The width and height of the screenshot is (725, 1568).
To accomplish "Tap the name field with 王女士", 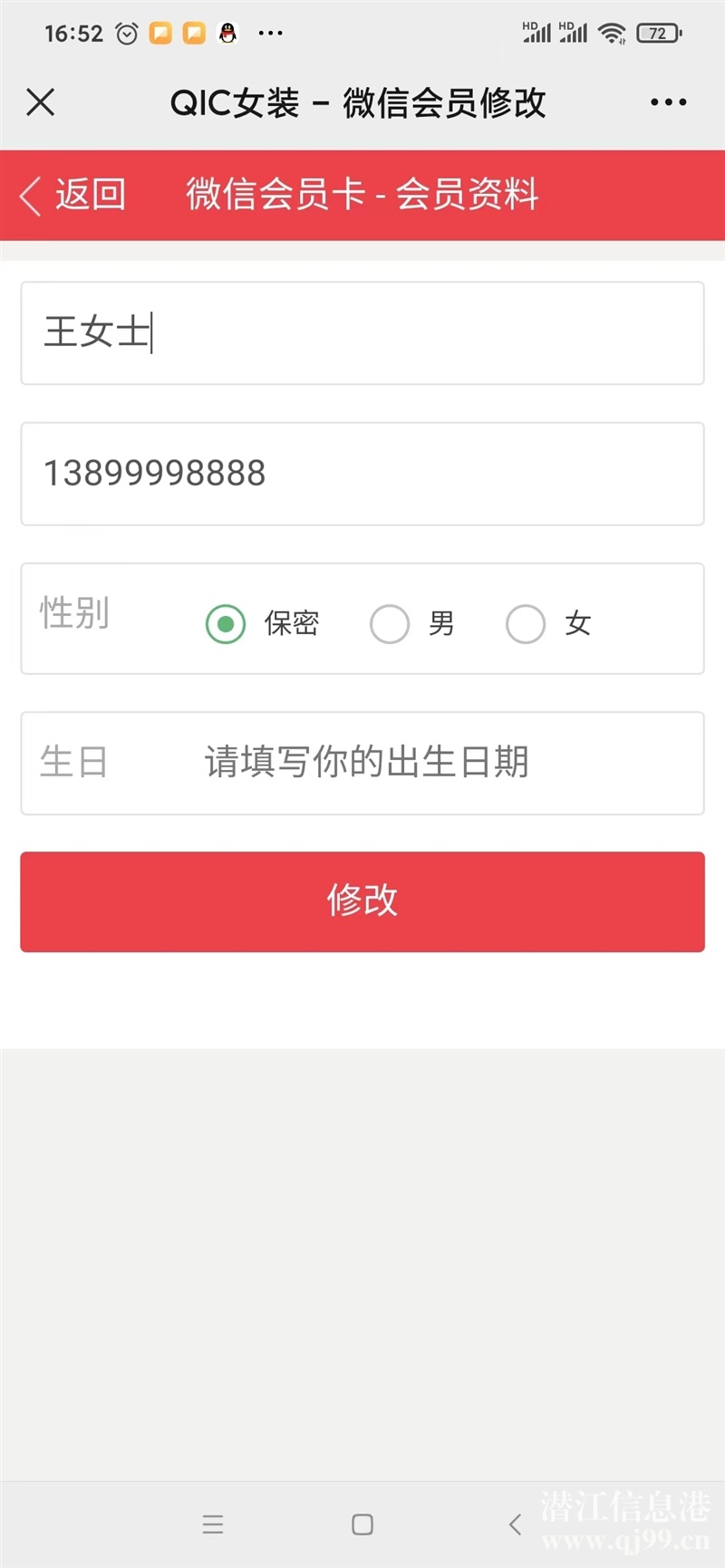I will (x=362, y=333).
